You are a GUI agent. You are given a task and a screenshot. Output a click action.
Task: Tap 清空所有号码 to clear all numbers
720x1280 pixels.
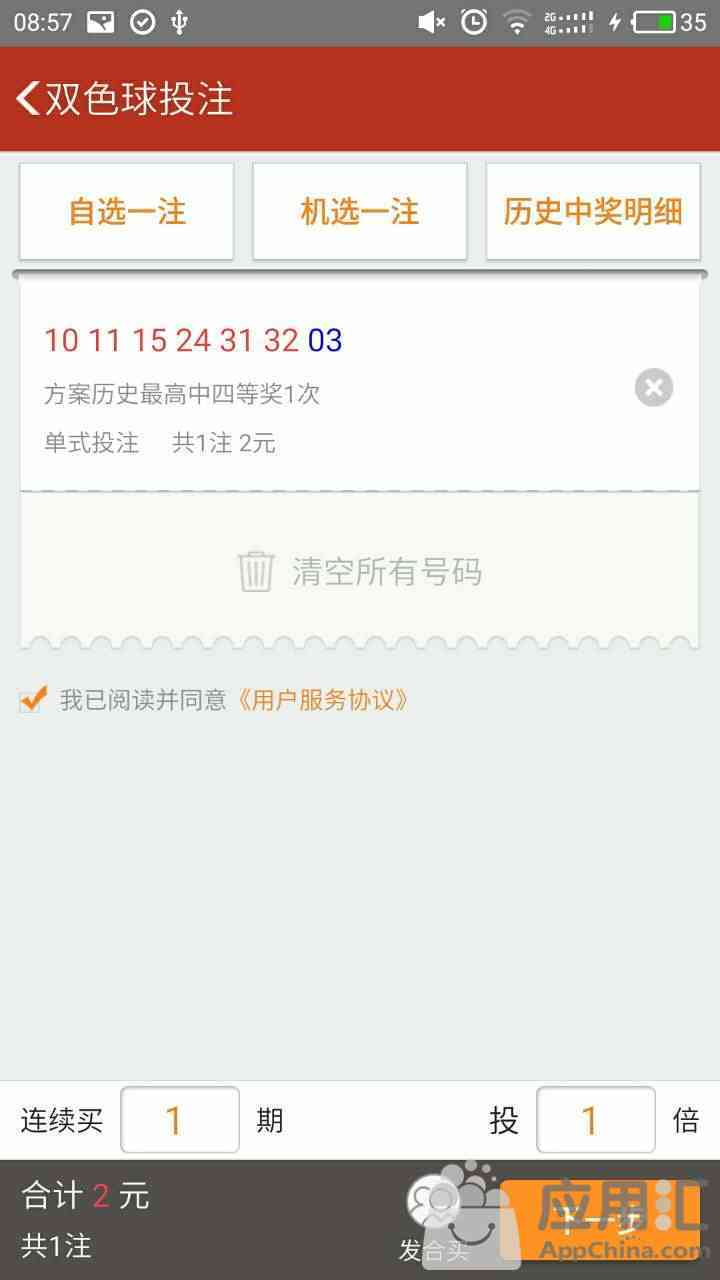point(360,571)
